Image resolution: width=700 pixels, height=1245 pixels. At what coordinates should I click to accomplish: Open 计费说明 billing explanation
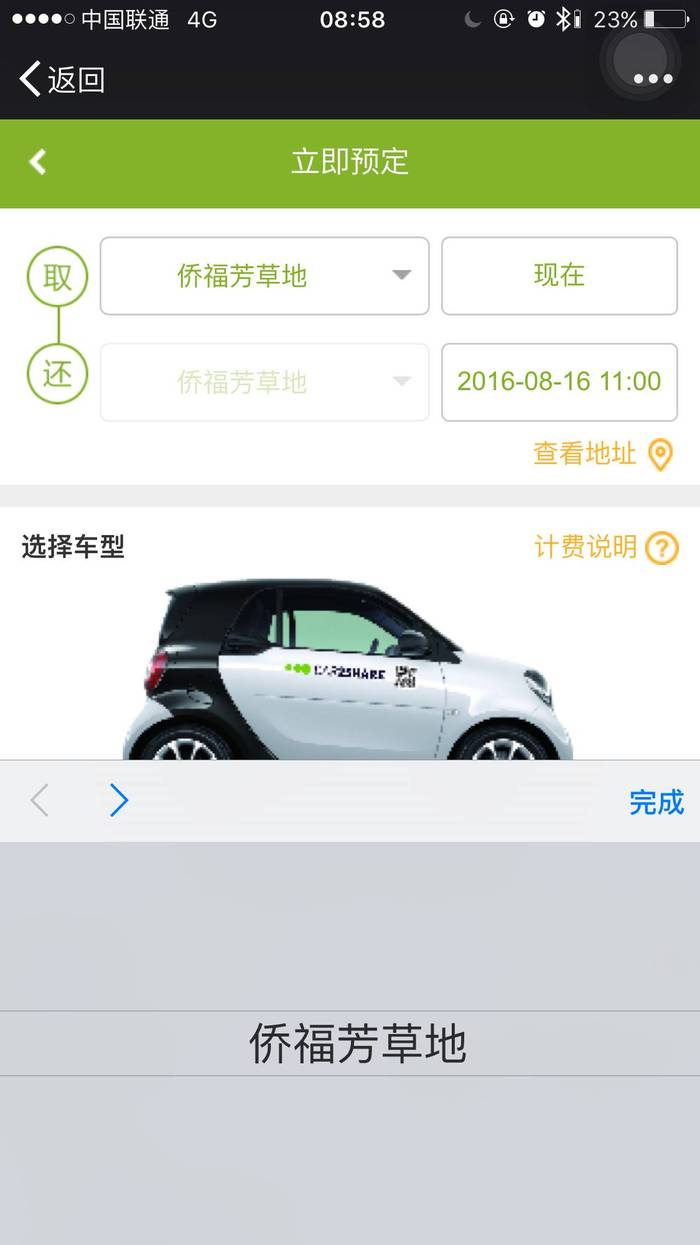(606, 547)
